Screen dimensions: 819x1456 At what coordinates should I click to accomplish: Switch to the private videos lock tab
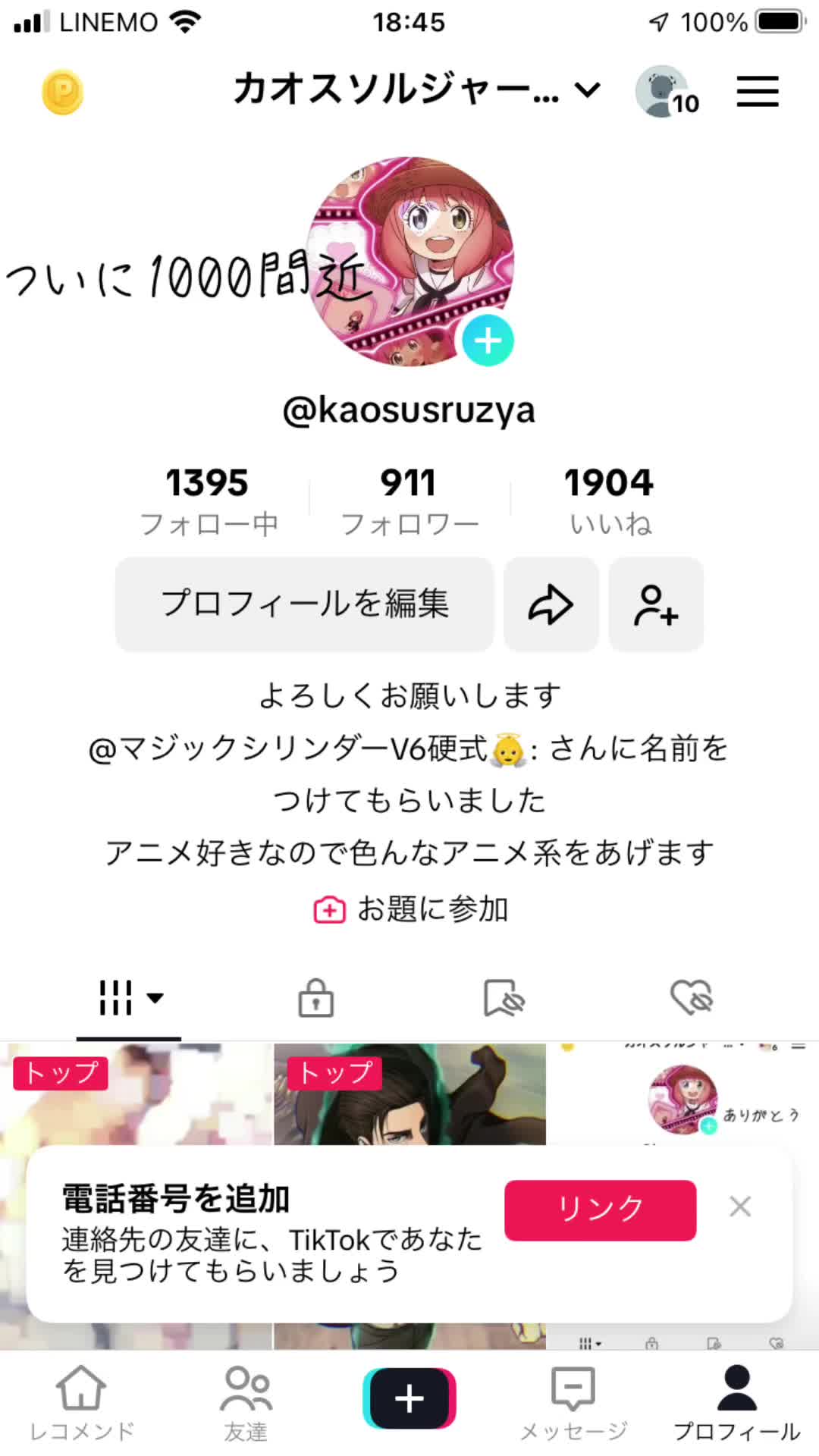click(x=315, y=997)
